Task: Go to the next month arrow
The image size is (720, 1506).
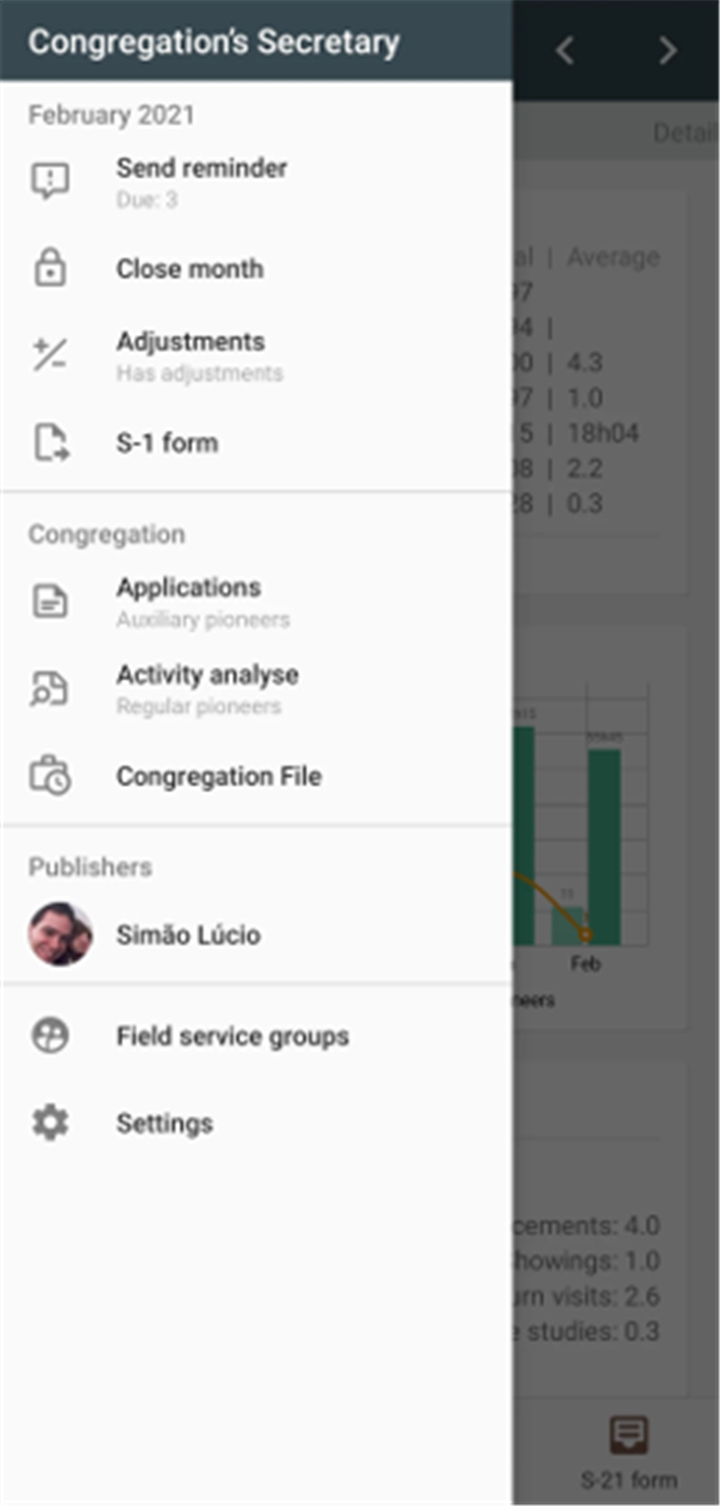Action: pos(668,50)
